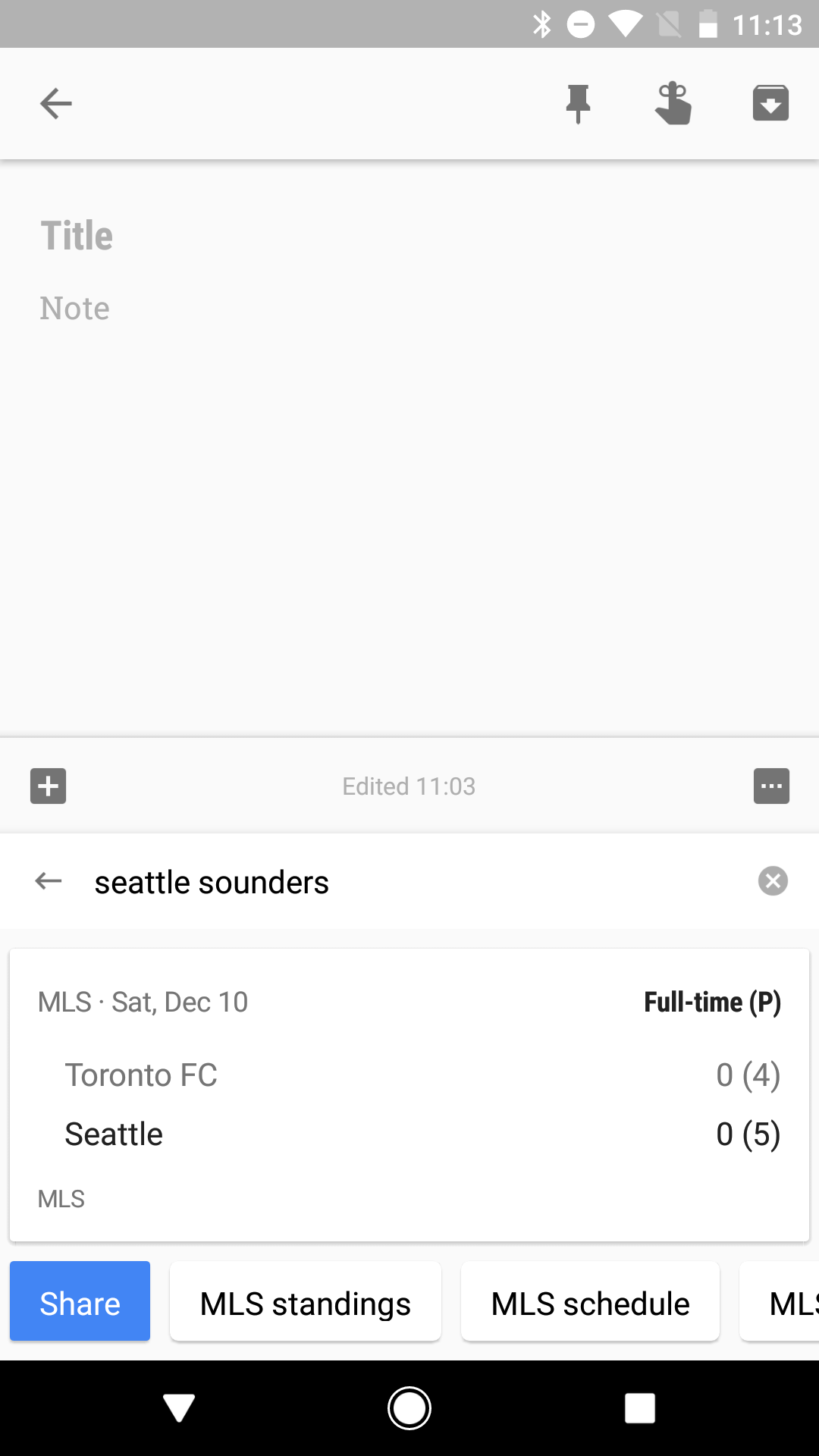Image resolution: width=819 pixels, height=1456 pixels.
Task: Set a reminder for this note
Action: (x=673, y=104)
